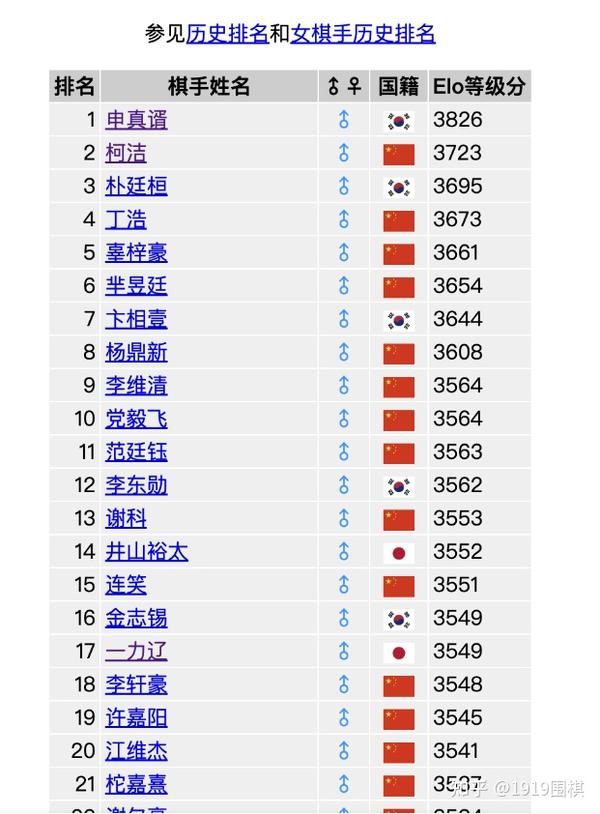Viewport: 600px width, 814px height.
Task: View 一力辽's rating details
Action: coord(136,651)
